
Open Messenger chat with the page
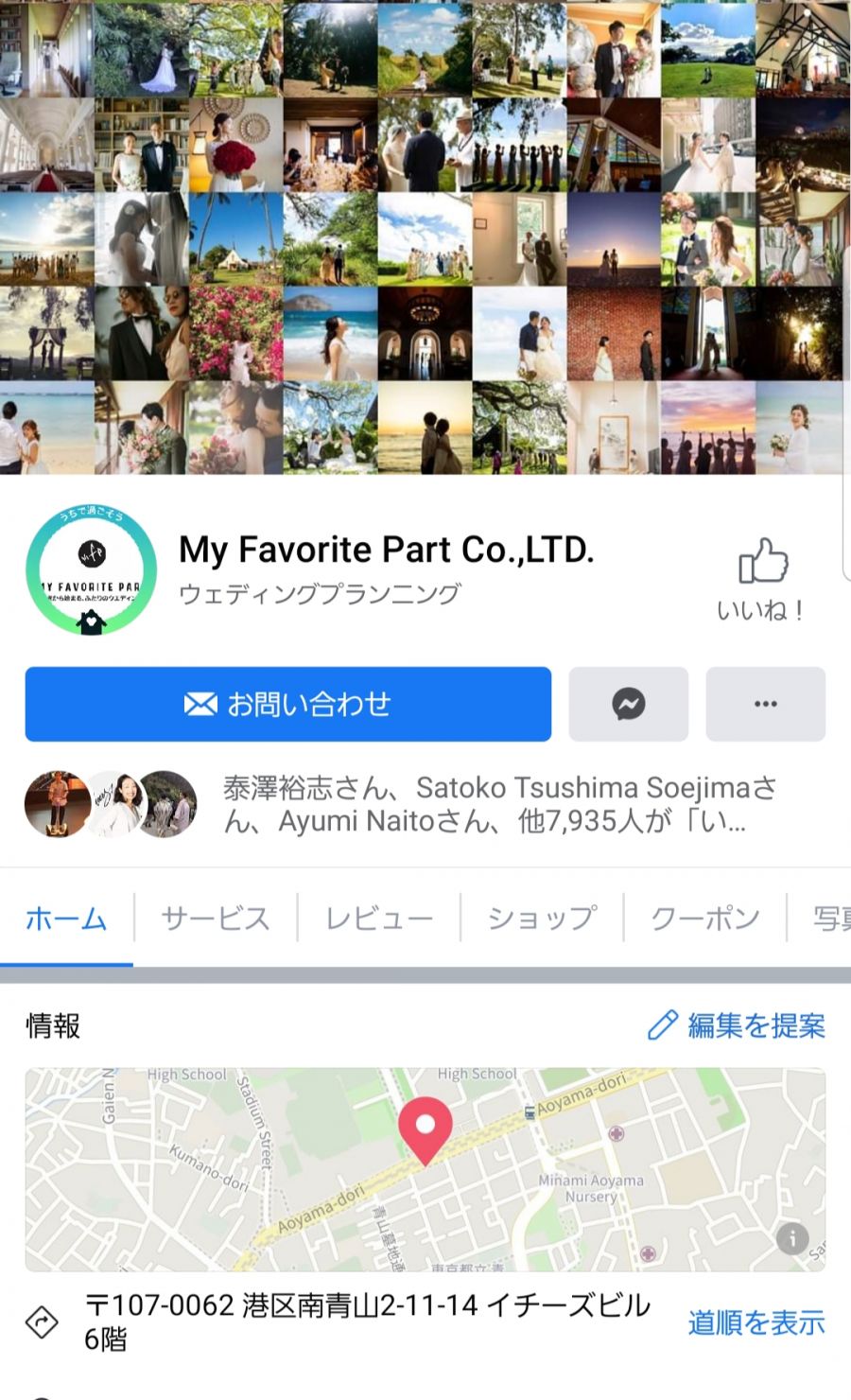(x=628, y=704)
